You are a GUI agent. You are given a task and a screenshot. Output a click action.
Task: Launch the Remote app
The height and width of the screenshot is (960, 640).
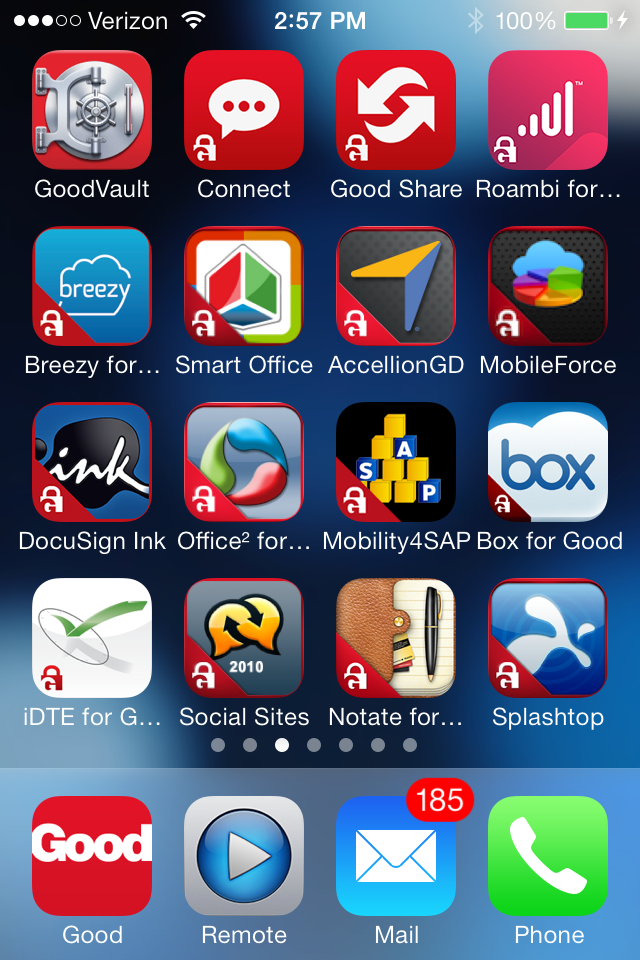tap(244, 856)
